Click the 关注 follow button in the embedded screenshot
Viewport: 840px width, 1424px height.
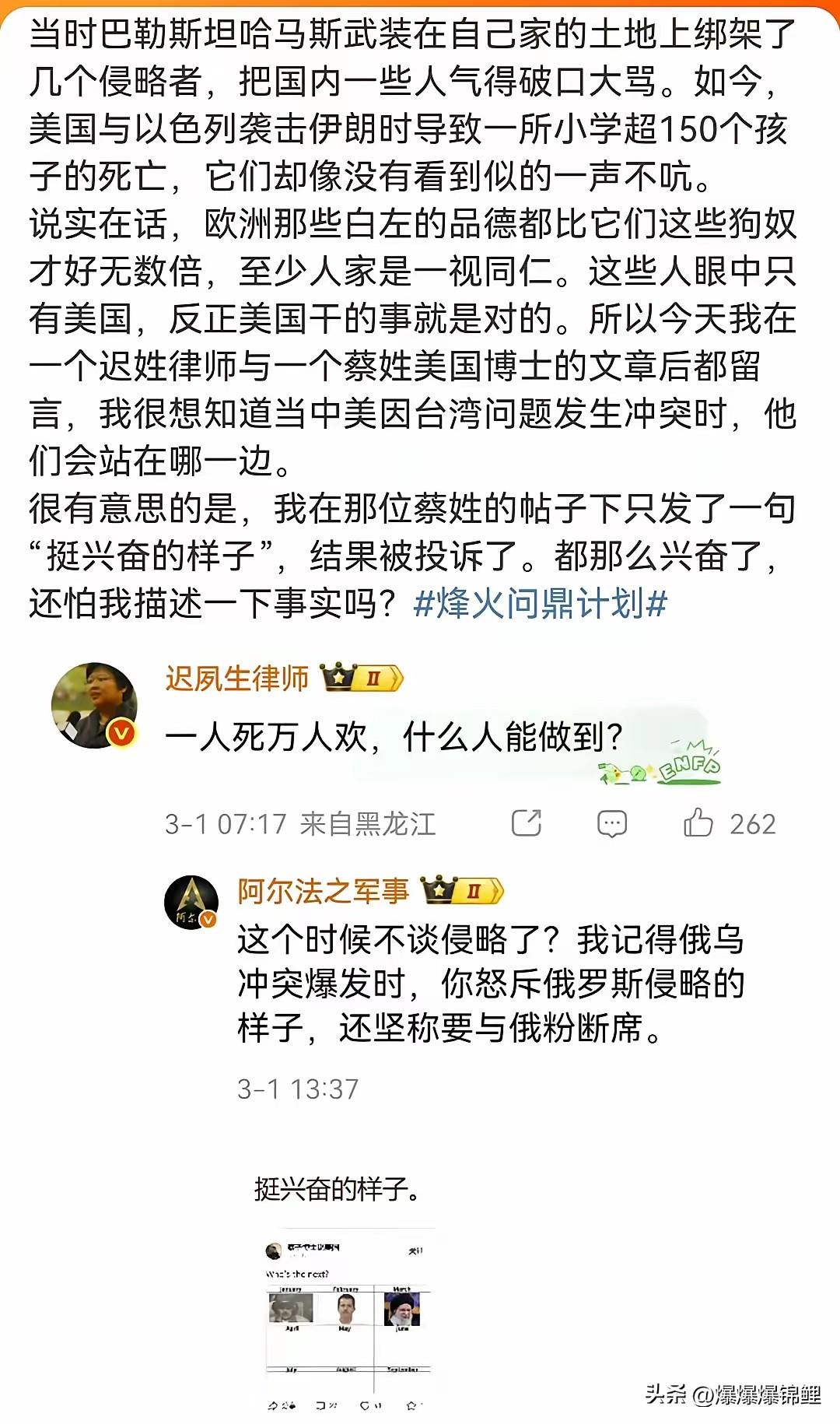click(414, 1250)
